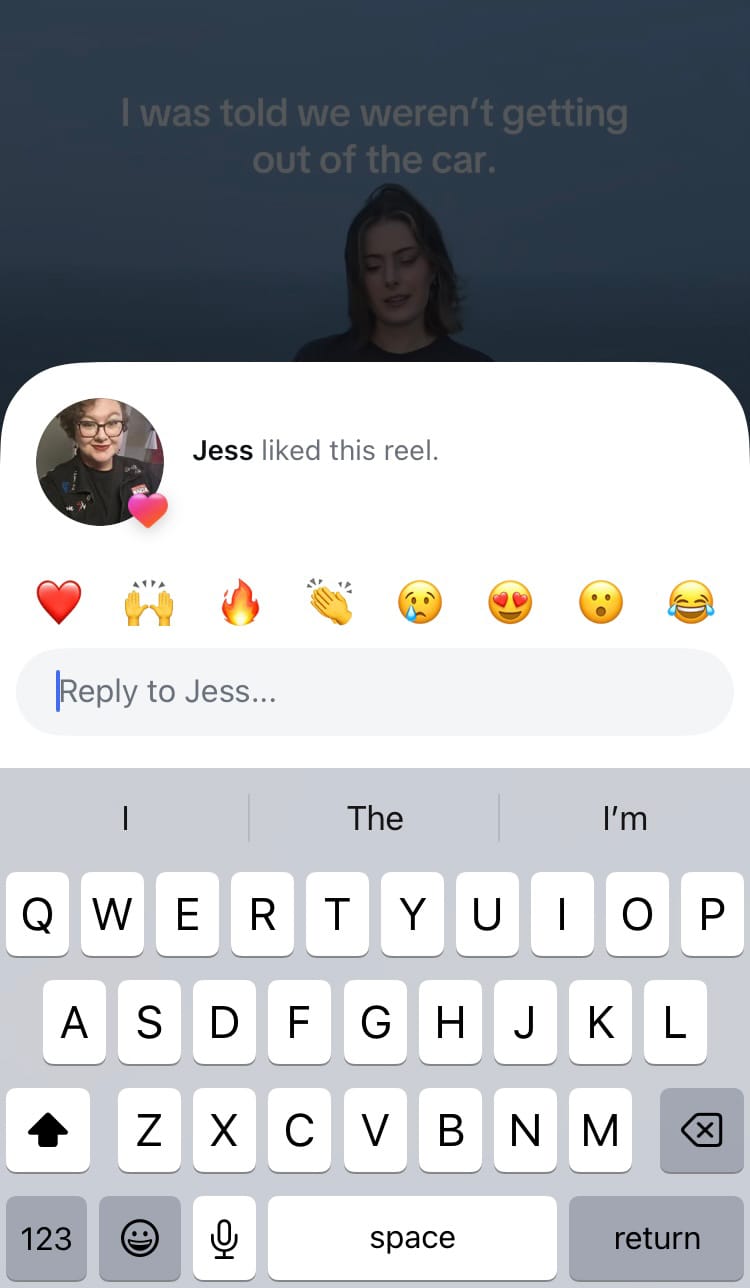
Task: Tap the return key
Action: [656, 1239]
